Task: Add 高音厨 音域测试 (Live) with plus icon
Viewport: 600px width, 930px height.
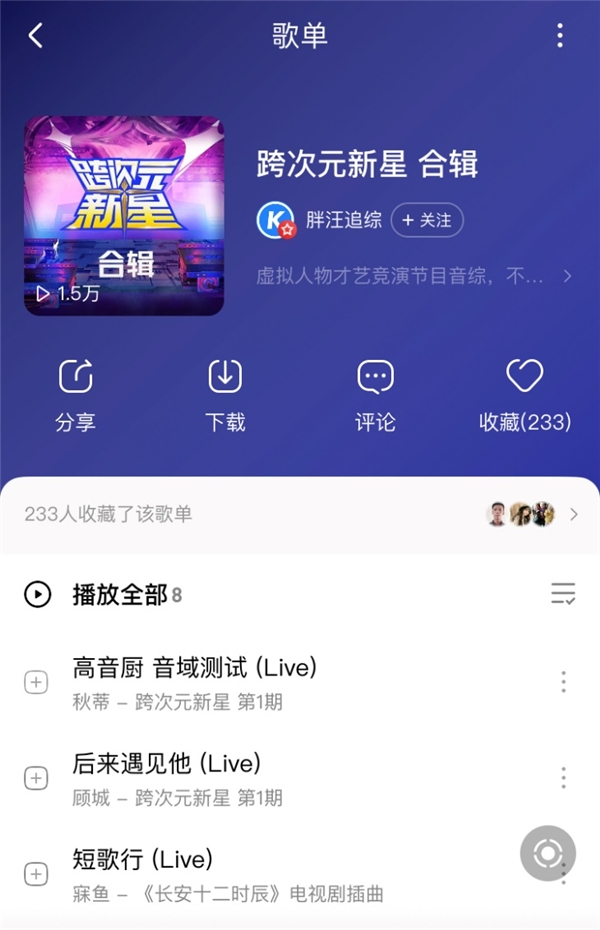Action: click(36, 682)
